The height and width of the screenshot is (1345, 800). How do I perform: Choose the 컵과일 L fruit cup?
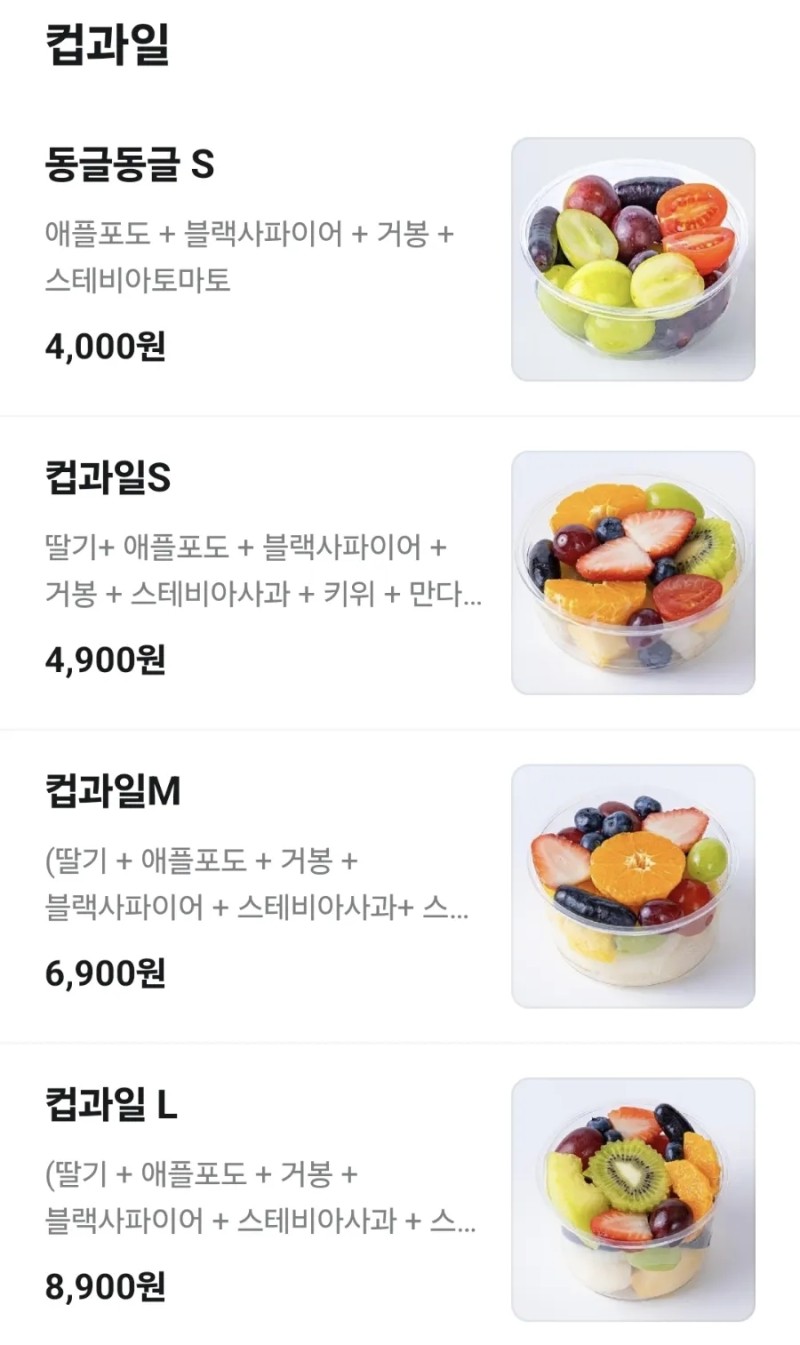(111, 1105)
